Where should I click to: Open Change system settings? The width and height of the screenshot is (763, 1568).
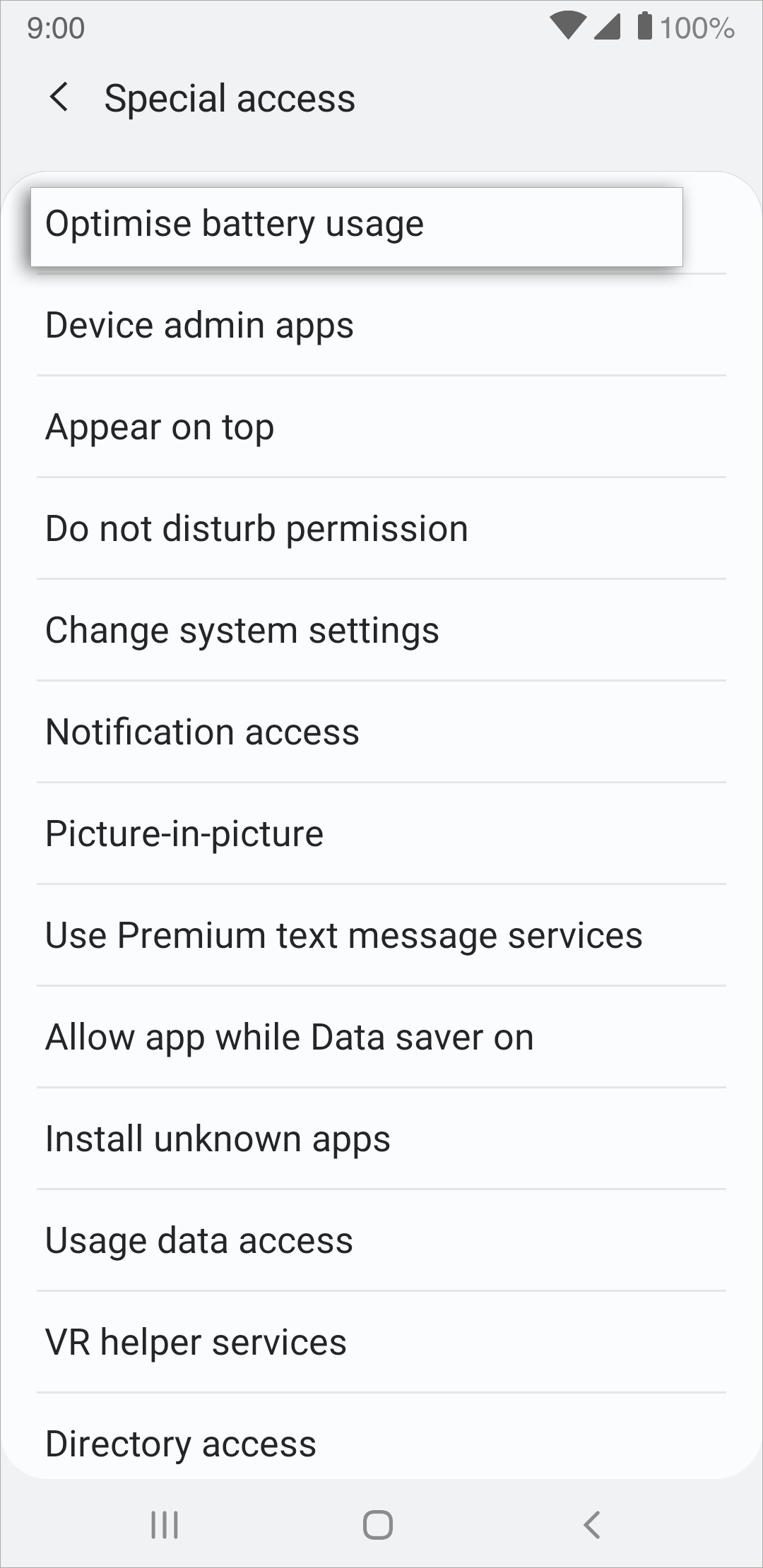click(x=381, y=630)
